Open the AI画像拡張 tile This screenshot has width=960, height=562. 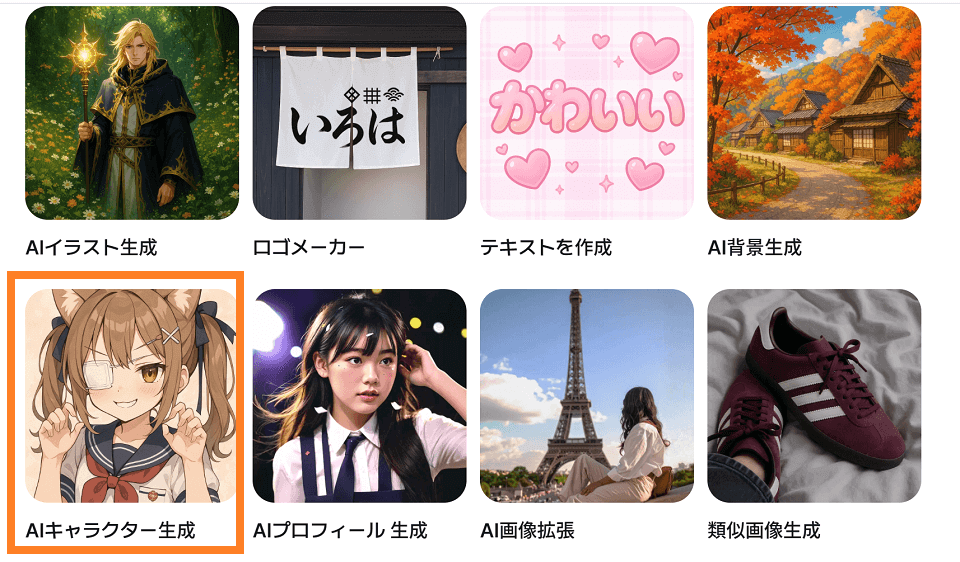[x=587, y=396]
